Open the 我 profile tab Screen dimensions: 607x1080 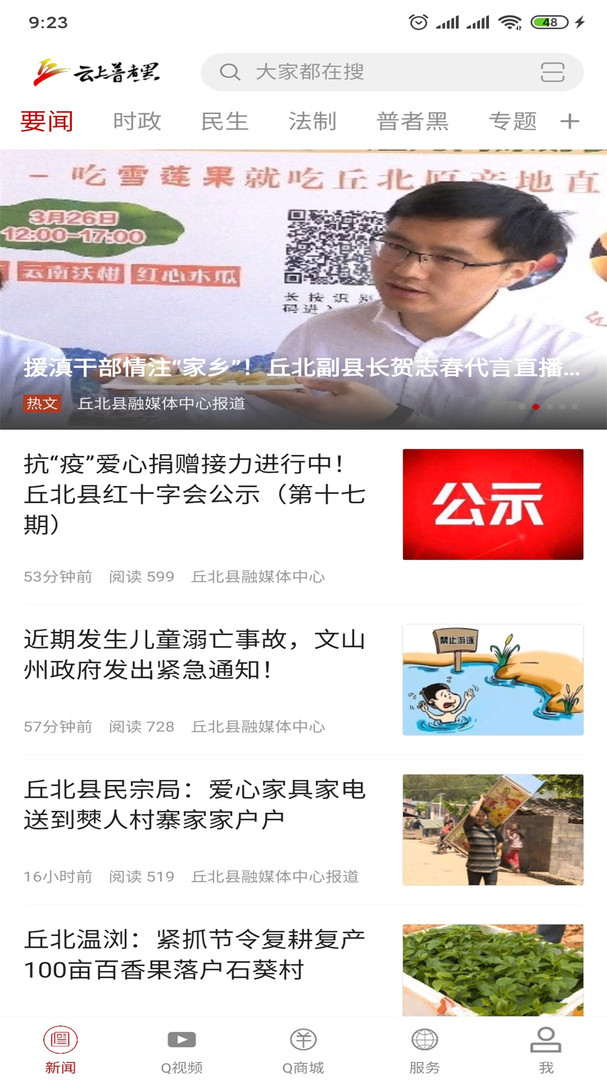(x=546, y=1050)
